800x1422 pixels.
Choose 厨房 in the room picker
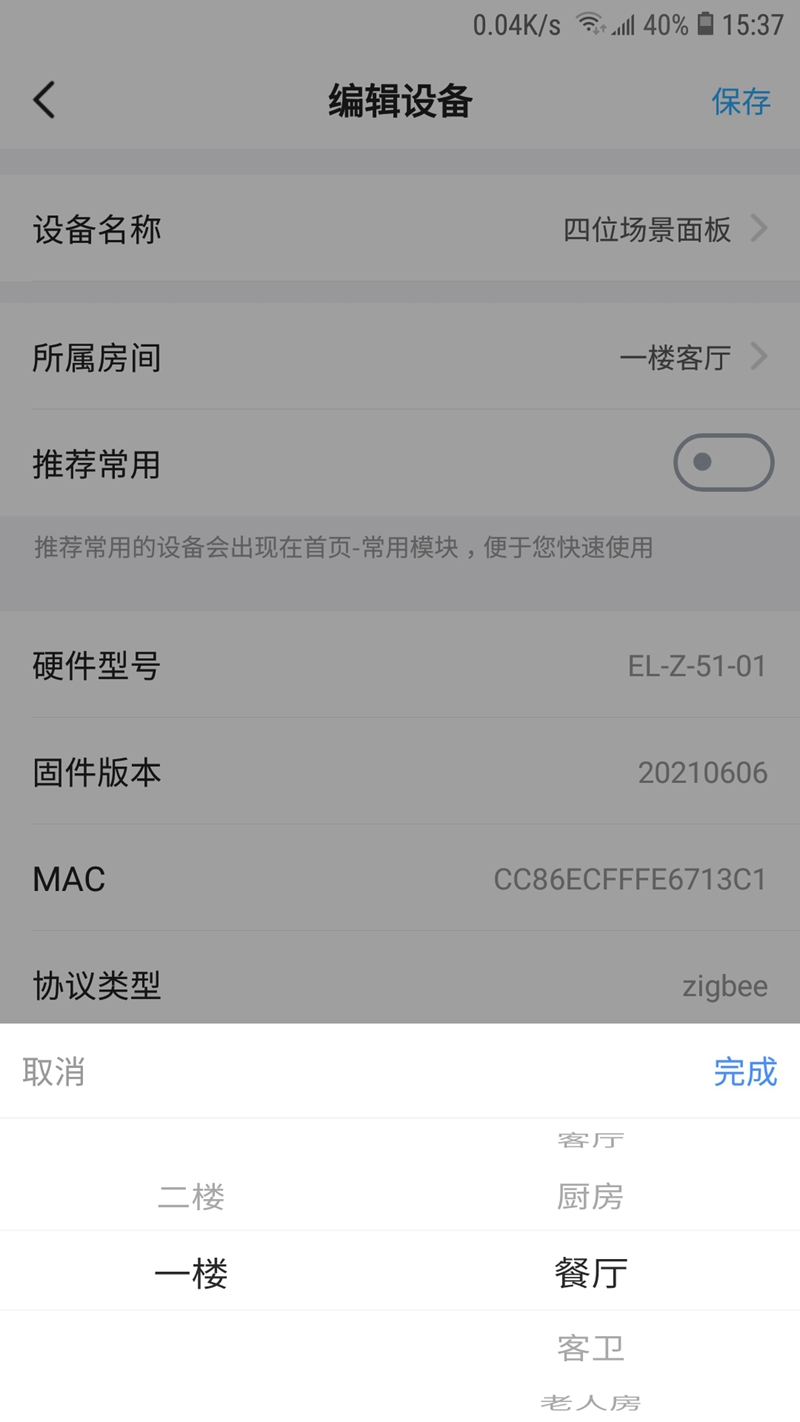click(x=590, y=1196)
